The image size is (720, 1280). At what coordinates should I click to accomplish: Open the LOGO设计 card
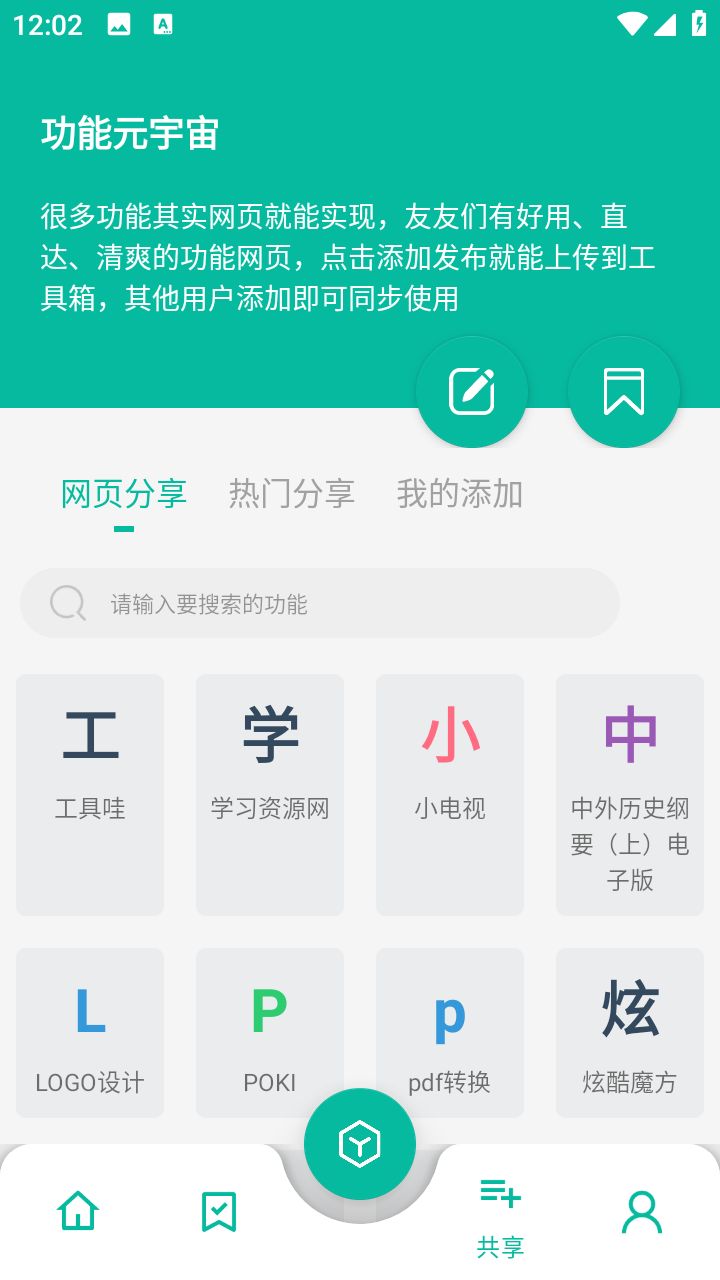coord(90,1032)
